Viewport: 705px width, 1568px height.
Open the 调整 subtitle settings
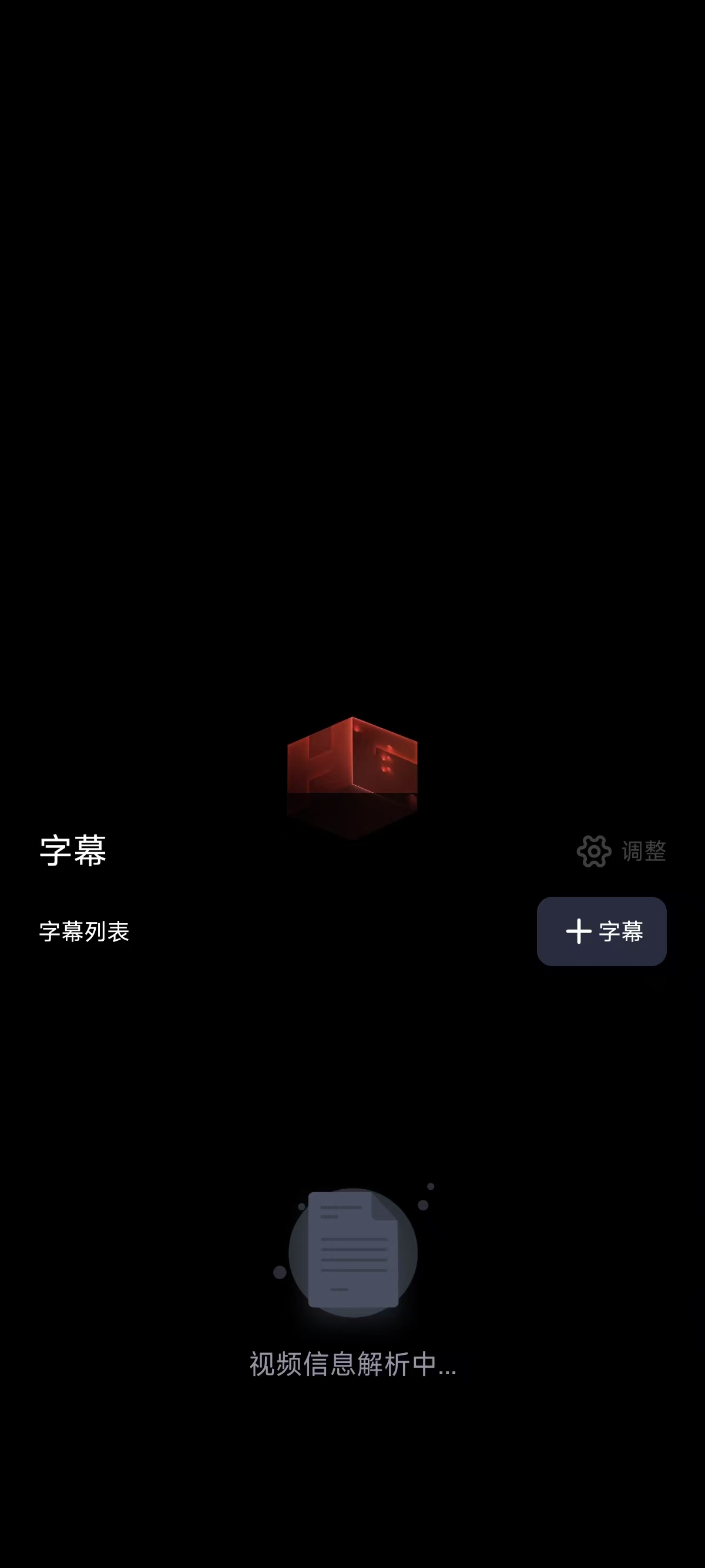(x=622, y=851)
